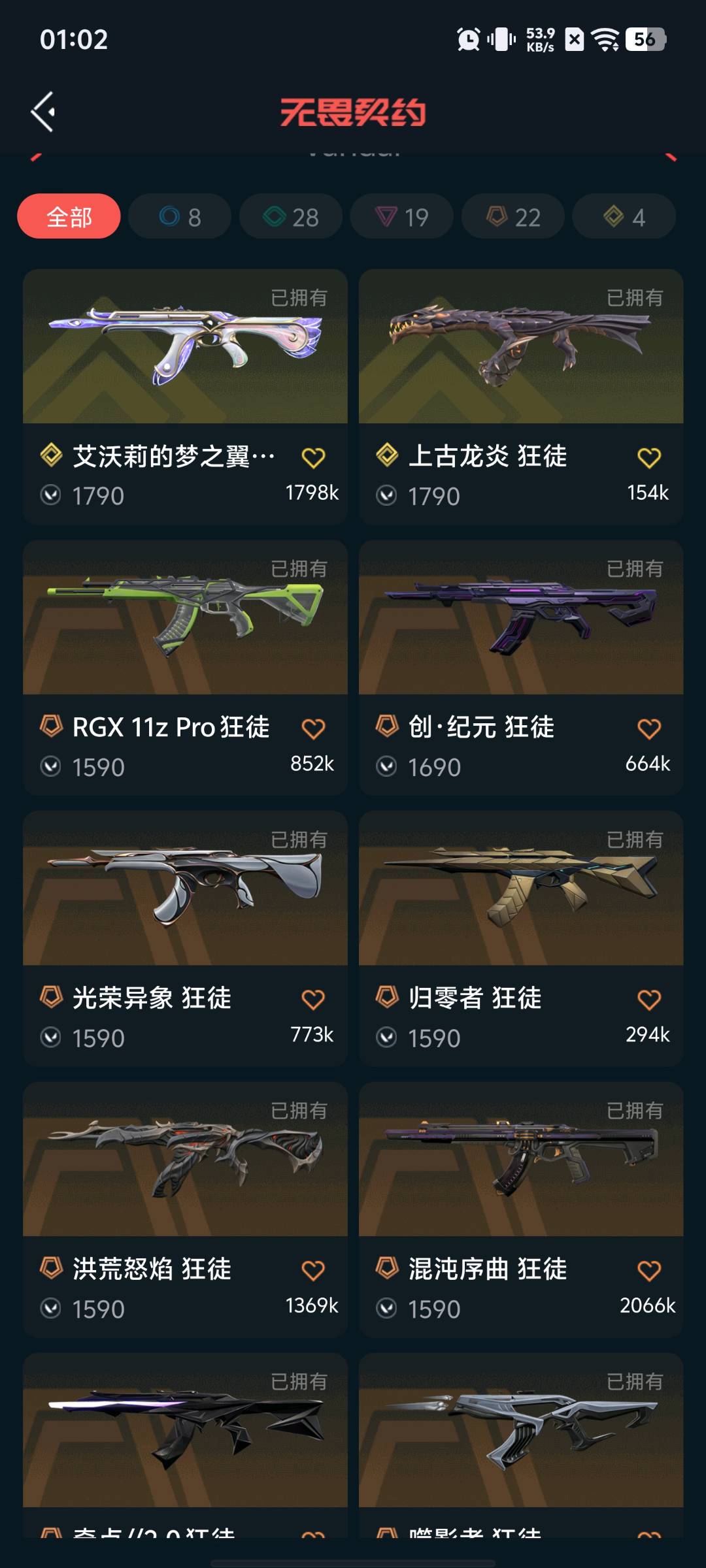Favorite the RGX 11z Pro 狂徒 skin
The width and height of the screenshot is (706, 1568).
(313, 728)
